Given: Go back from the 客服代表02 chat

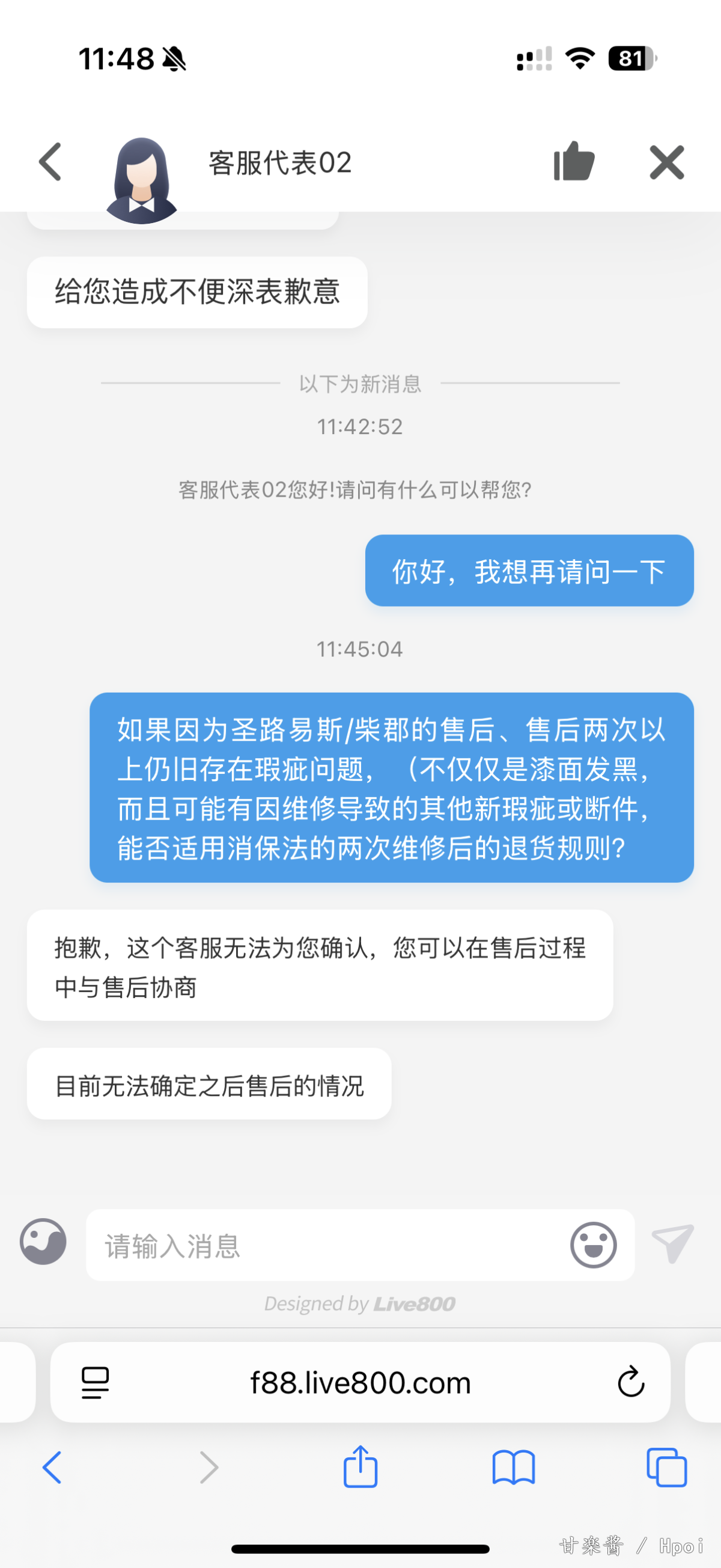Looking at the screenshot, I should click(x=50, y=162).
